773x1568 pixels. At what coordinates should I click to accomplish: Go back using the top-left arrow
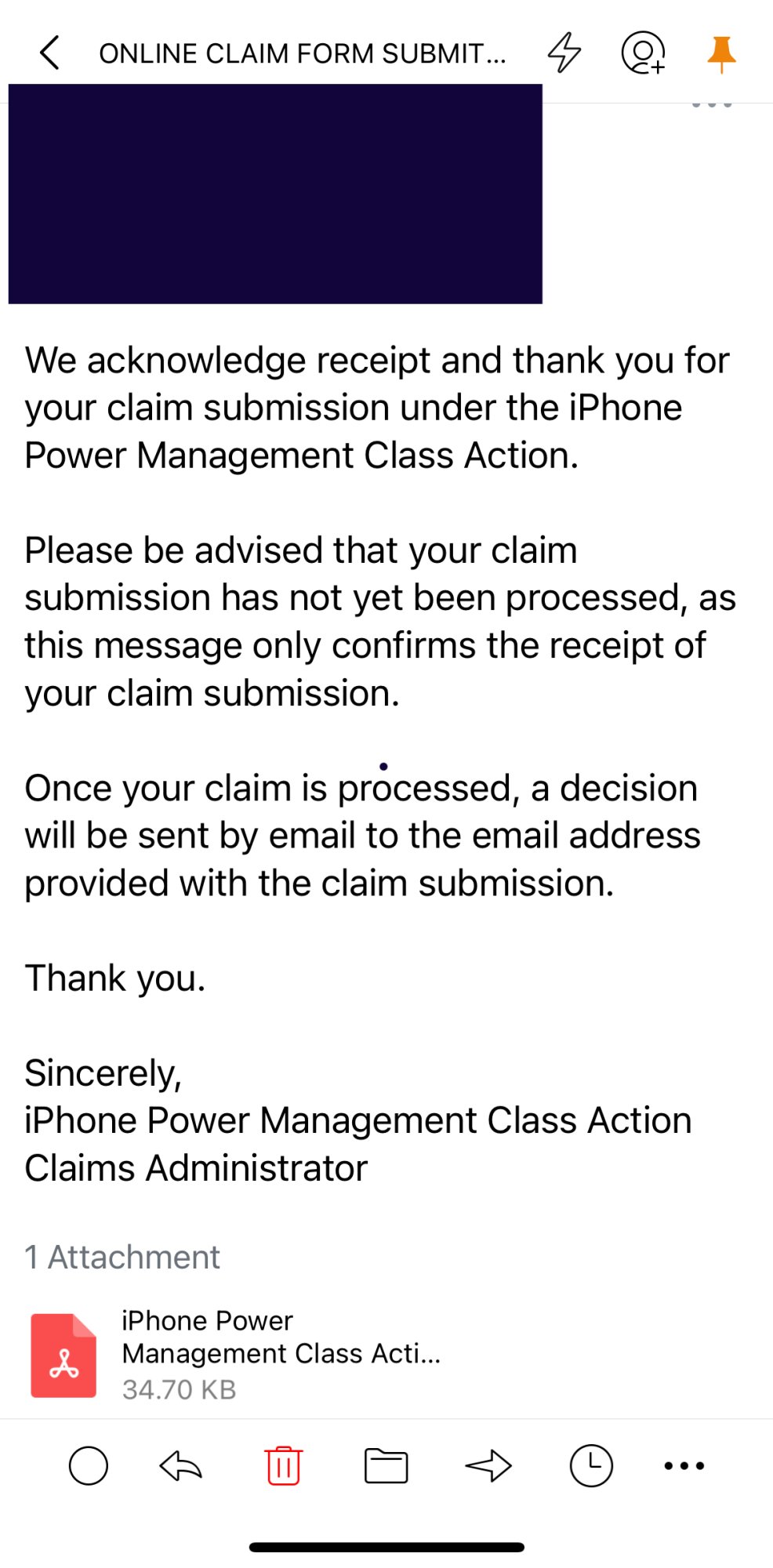[x=49, y=53]
